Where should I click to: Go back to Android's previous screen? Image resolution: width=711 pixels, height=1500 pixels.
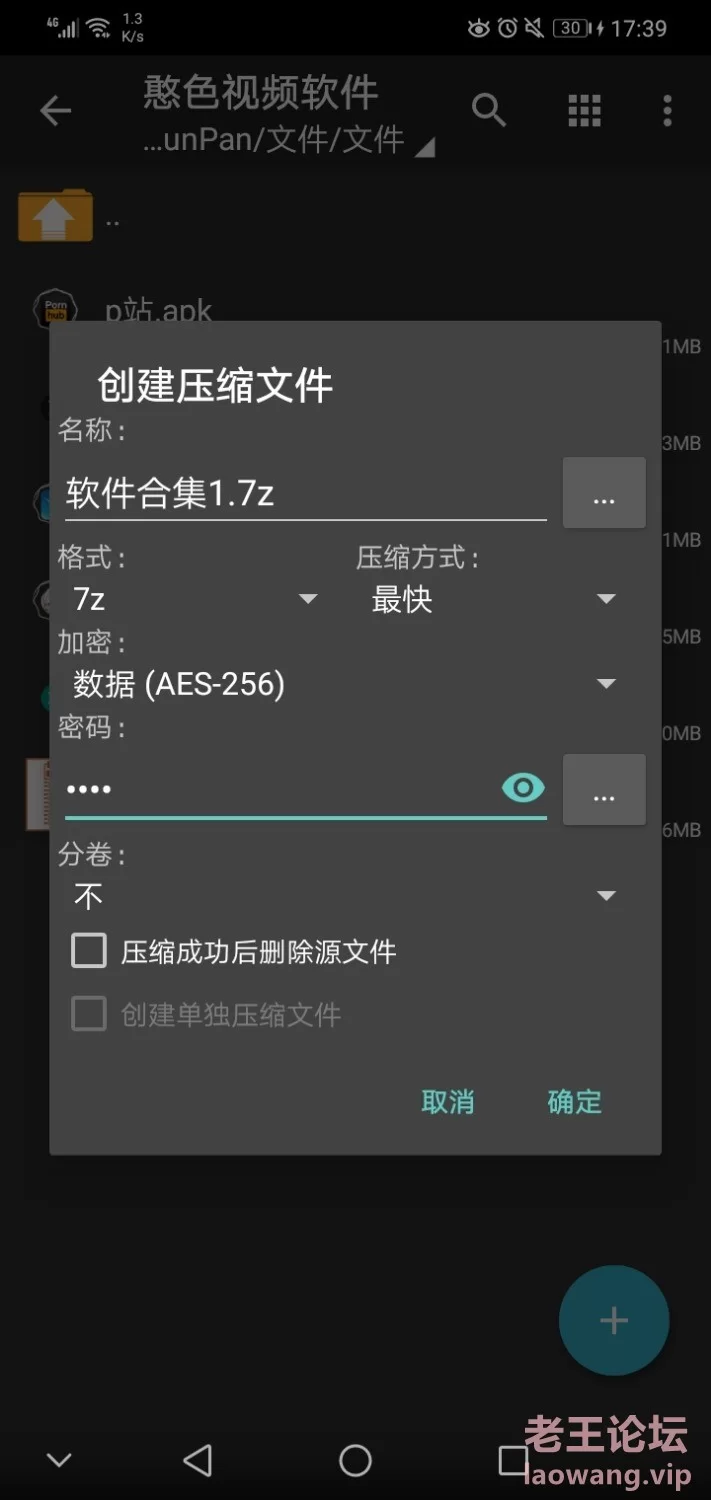click(x=198, y=1460)
